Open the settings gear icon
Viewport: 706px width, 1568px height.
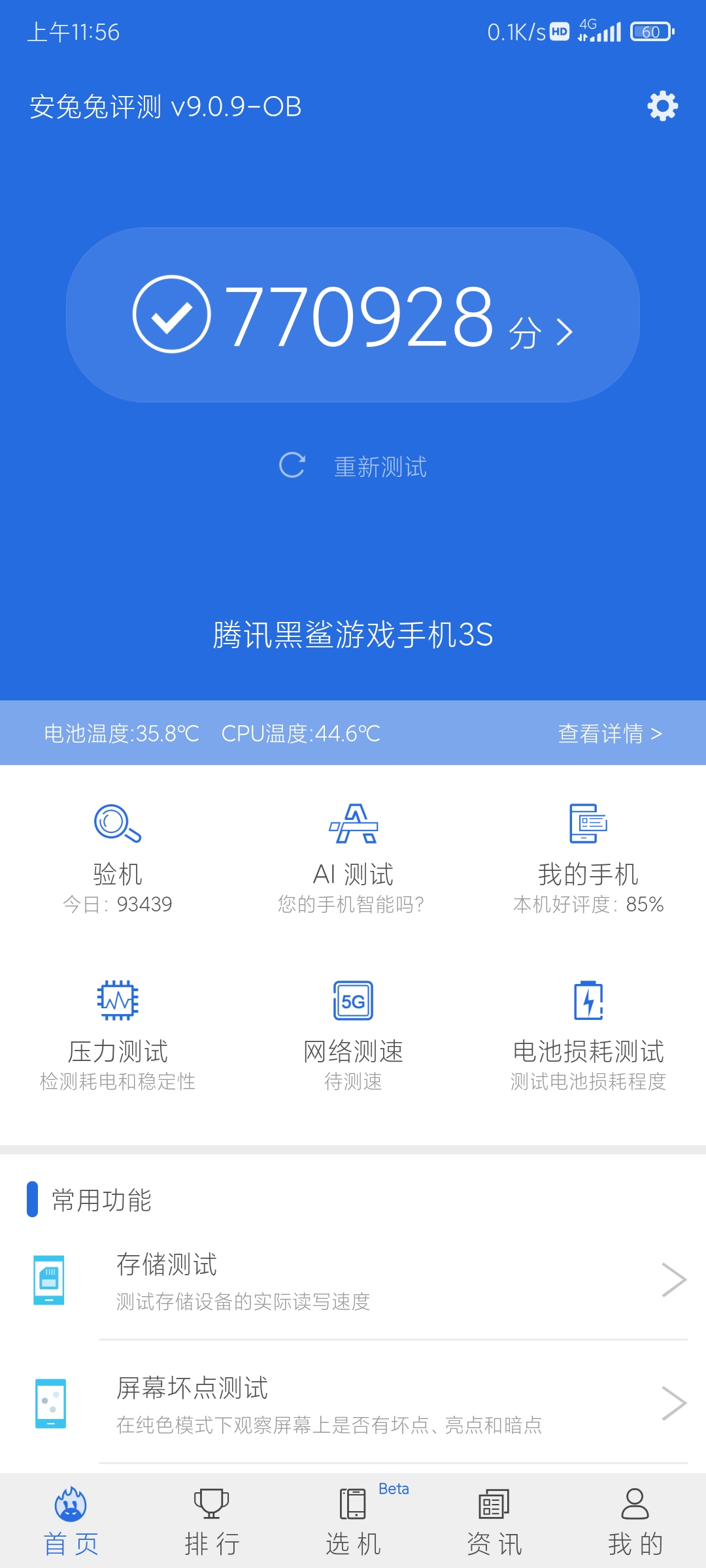click(662, 106)
